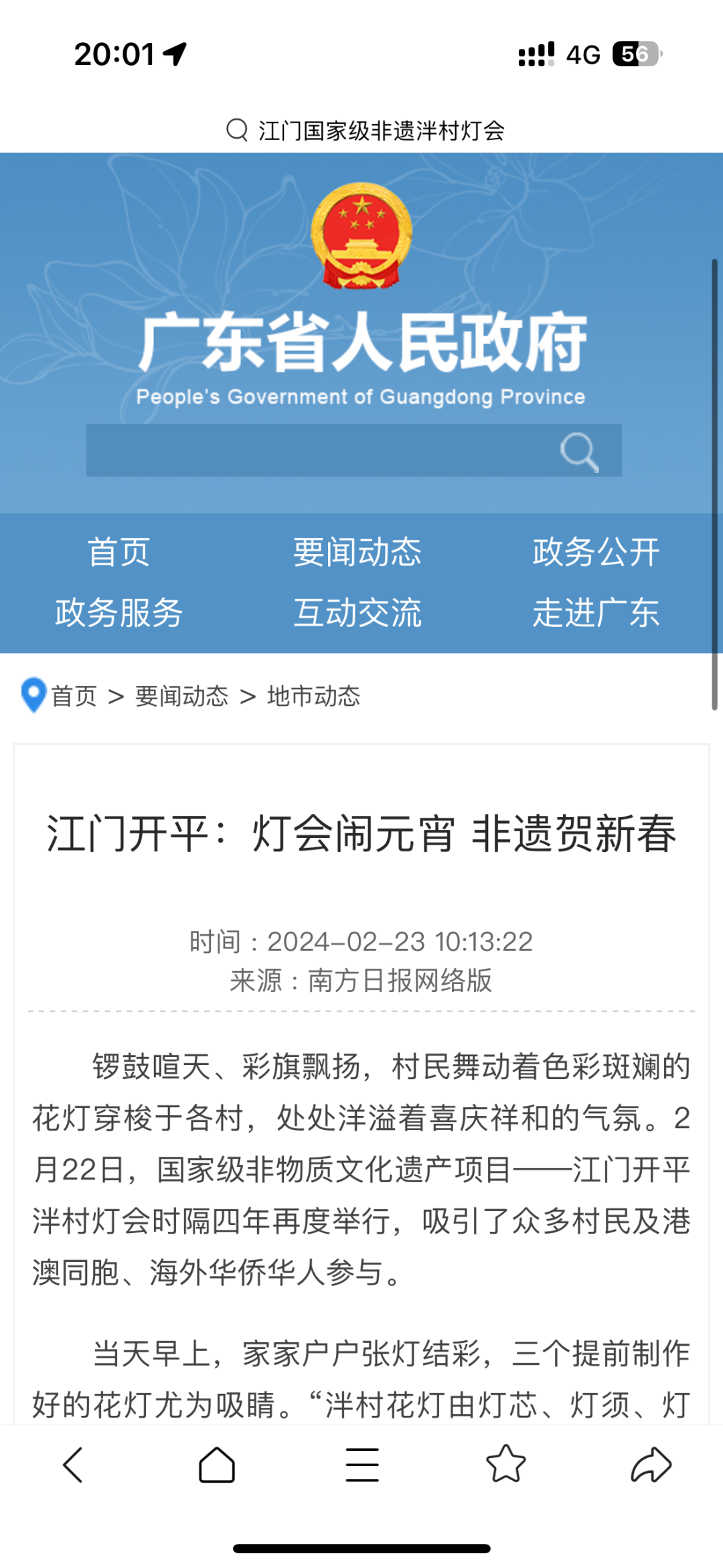Tap the site search field under the government title
Image resolution: width=723 pixels, height=1568 pixels.
315,451
